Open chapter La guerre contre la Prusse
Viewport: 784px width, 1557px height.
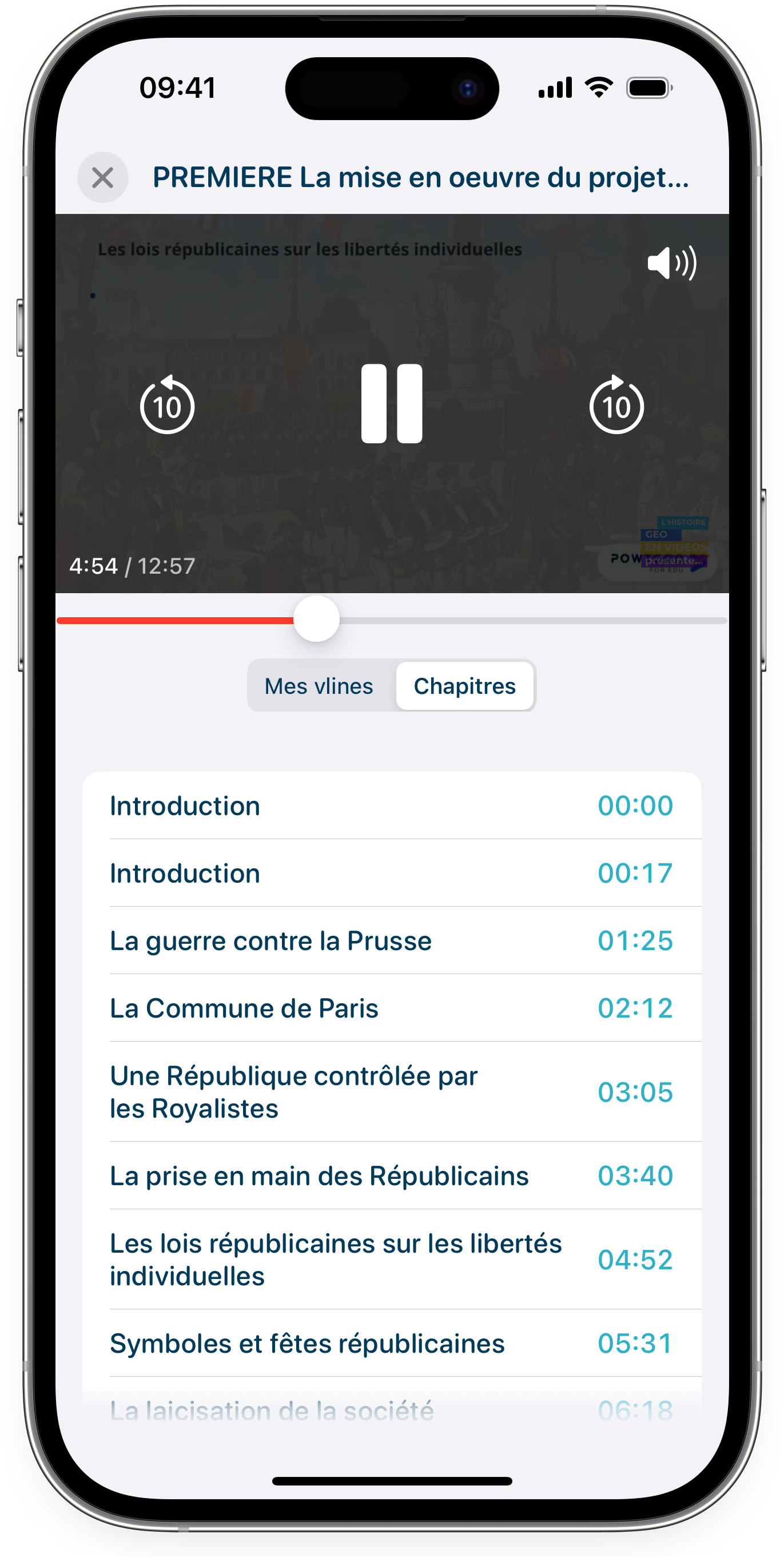(392, 941)
